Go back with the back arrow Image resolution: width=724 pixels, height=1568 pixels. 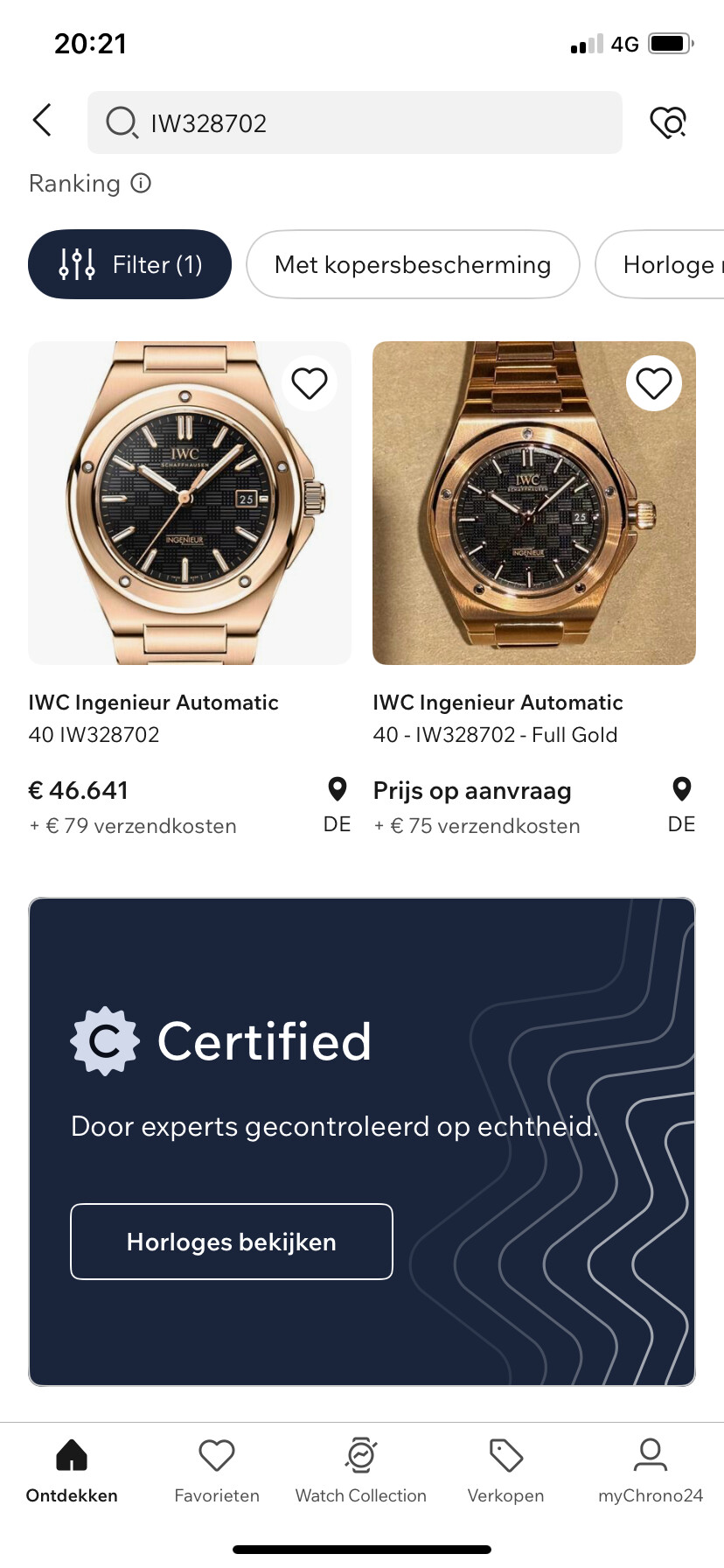pyautogui.click(x=42, y=121)
